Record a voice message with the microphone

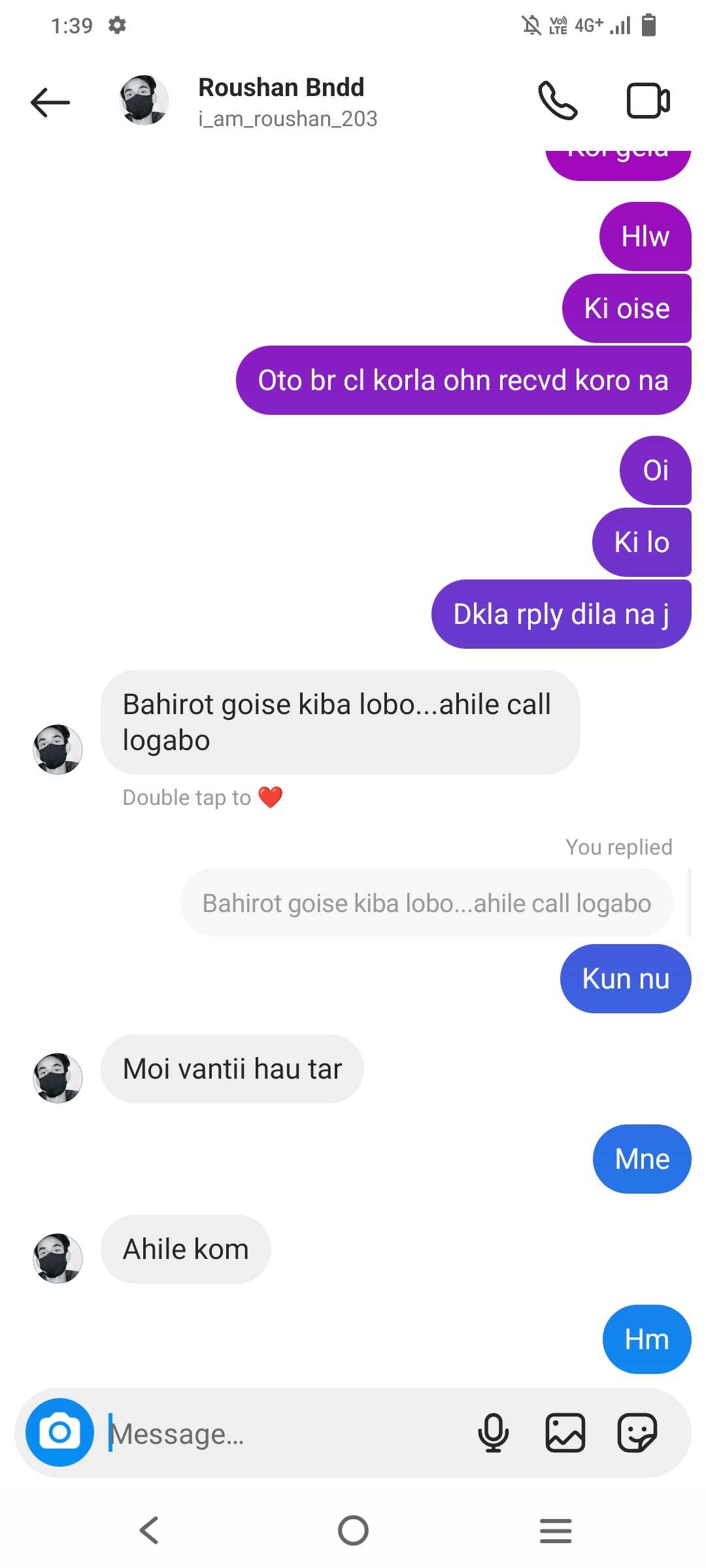click(494, 1432)
